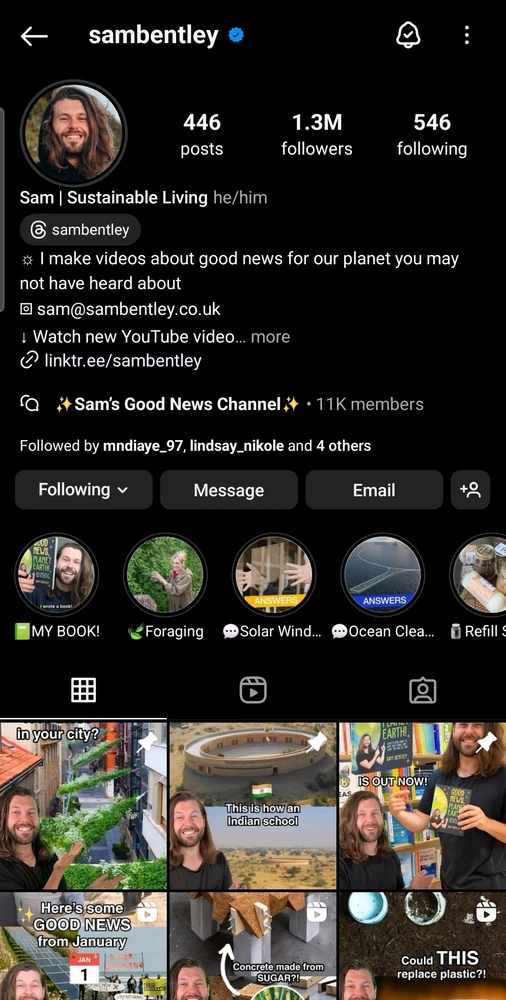The width and height of the screenshot is (506, 1000).
Task: Open the pinned Indian school post
Action: (x=253, y=806)
